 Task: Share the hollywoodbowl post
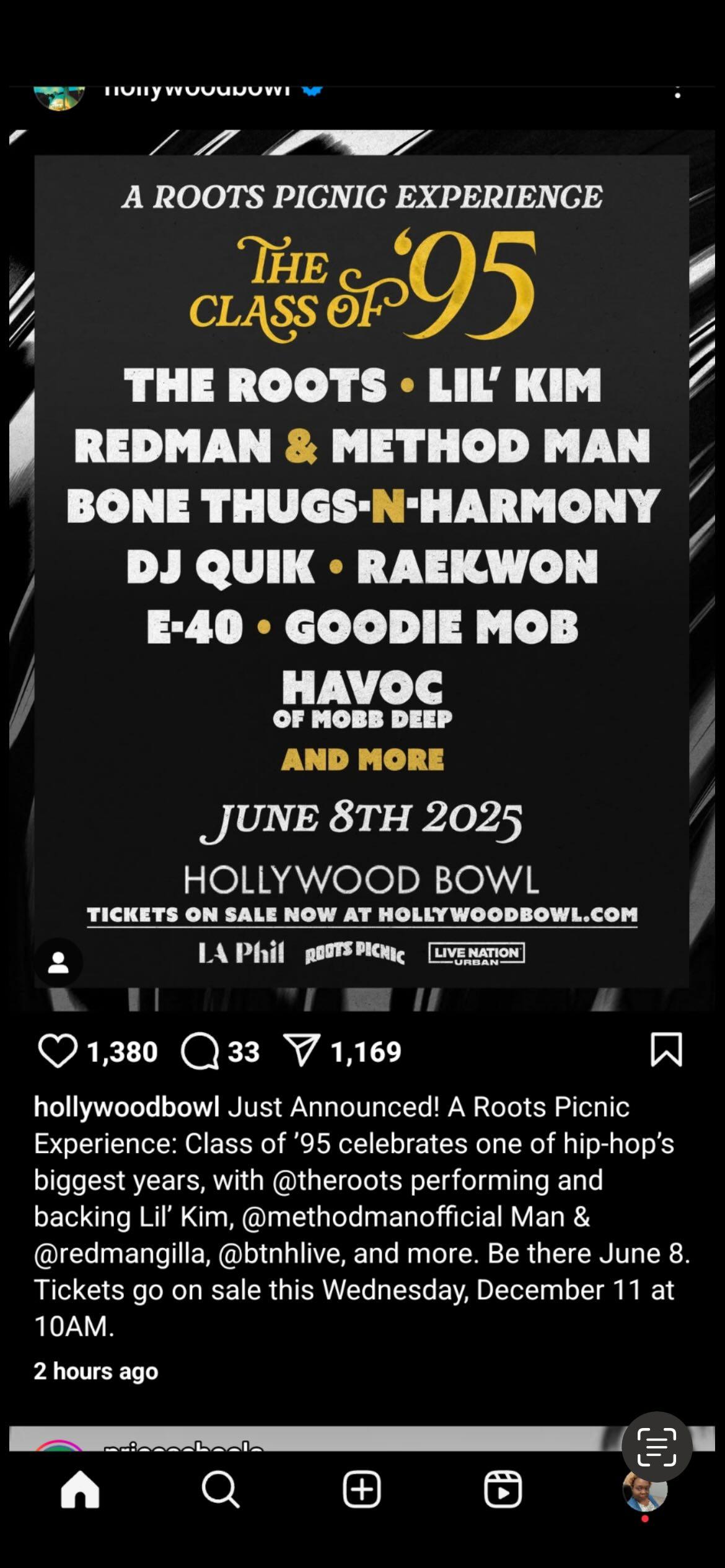point(301,1051)
